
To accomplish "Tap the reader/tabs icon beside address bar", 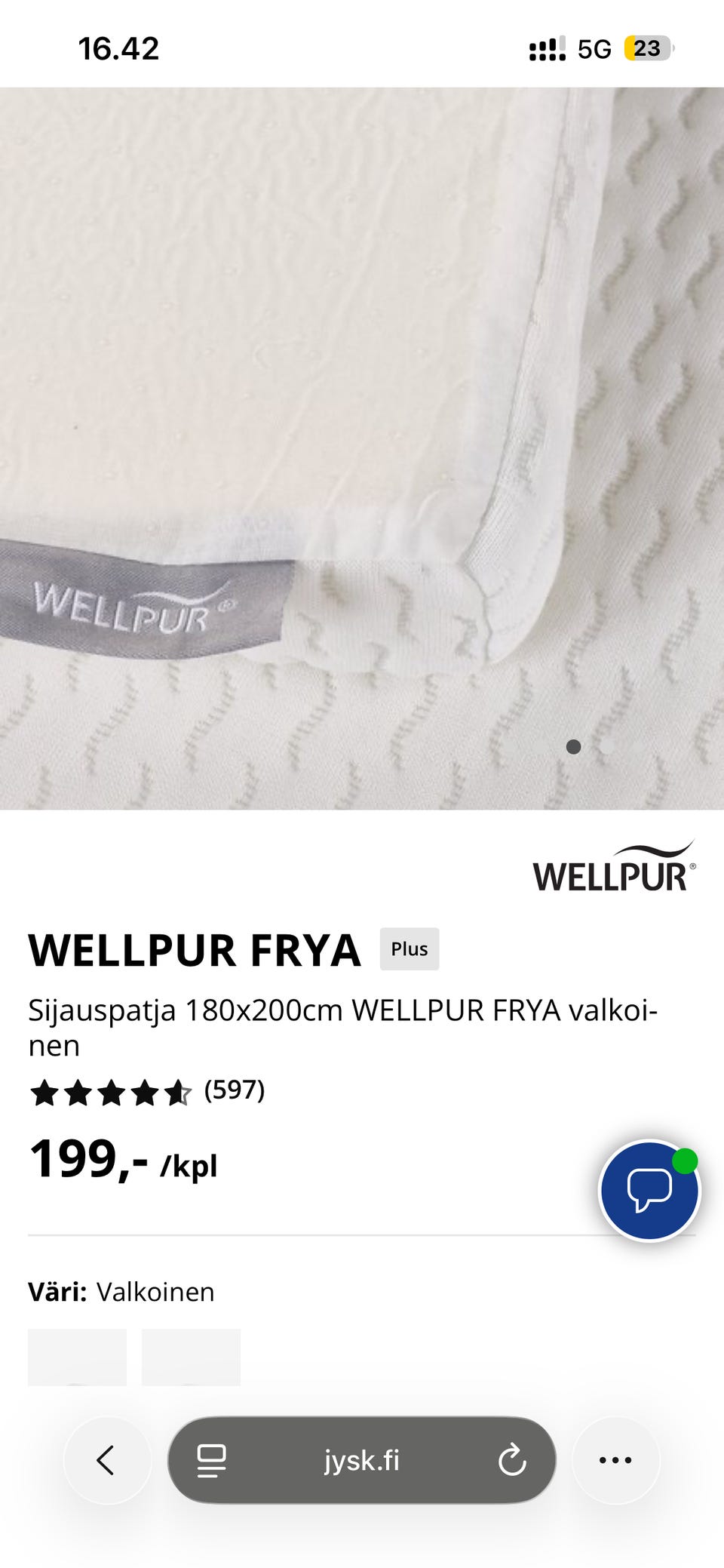I will 212,1459.
